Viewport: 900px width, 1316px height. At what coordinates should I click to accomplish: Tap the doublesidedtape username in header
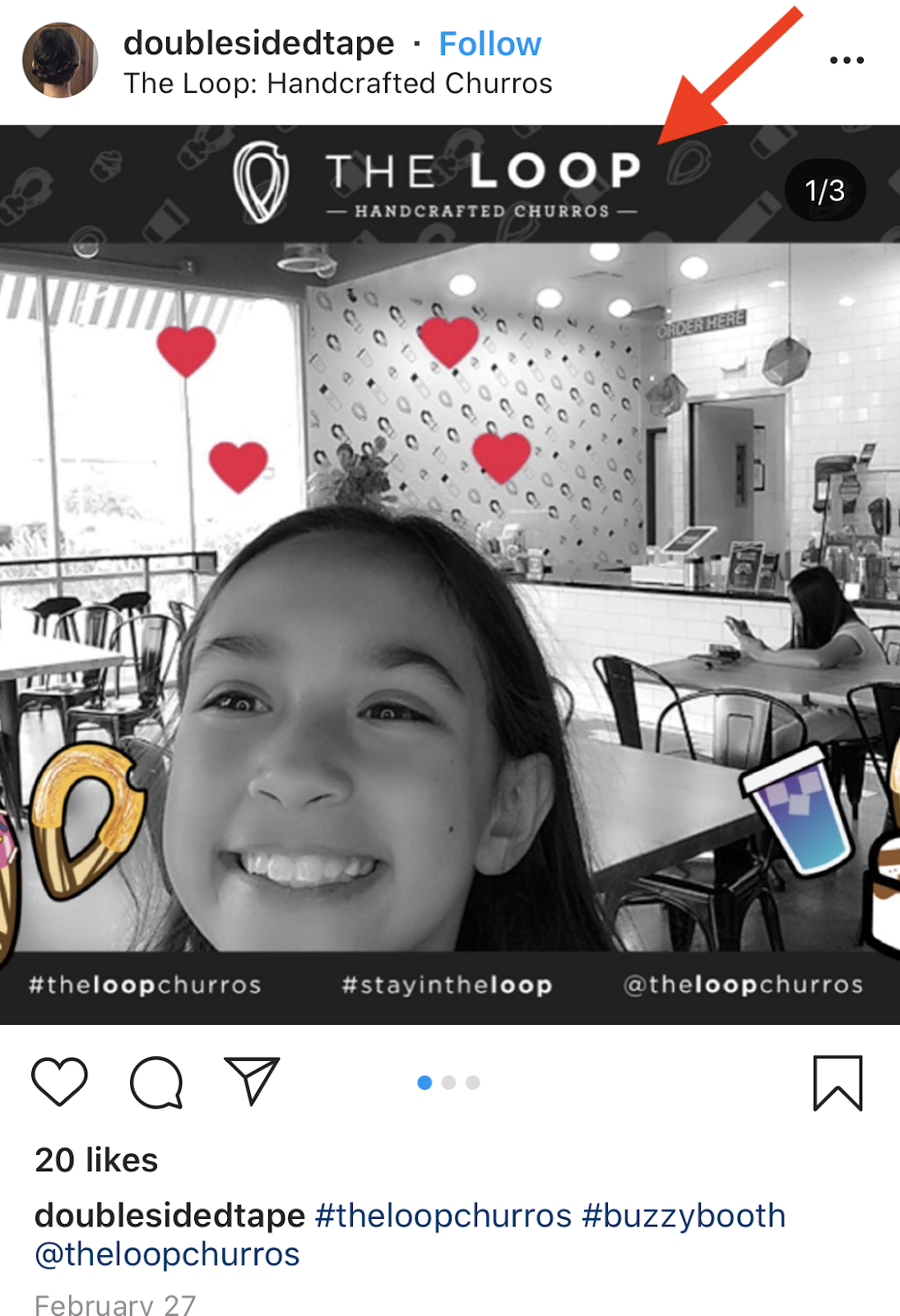(x=258, y=44)
